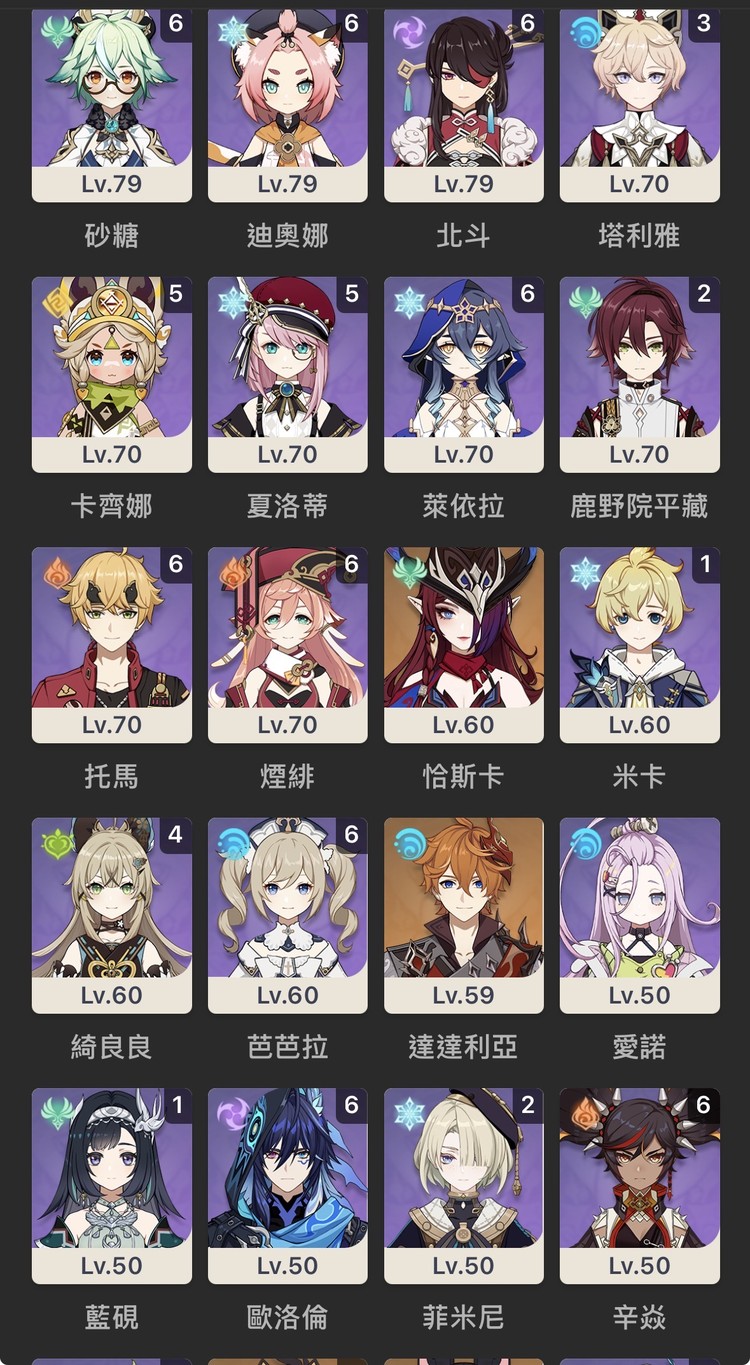
Task: Select the 藍硯 character portrait
Action: (111, 1175)
